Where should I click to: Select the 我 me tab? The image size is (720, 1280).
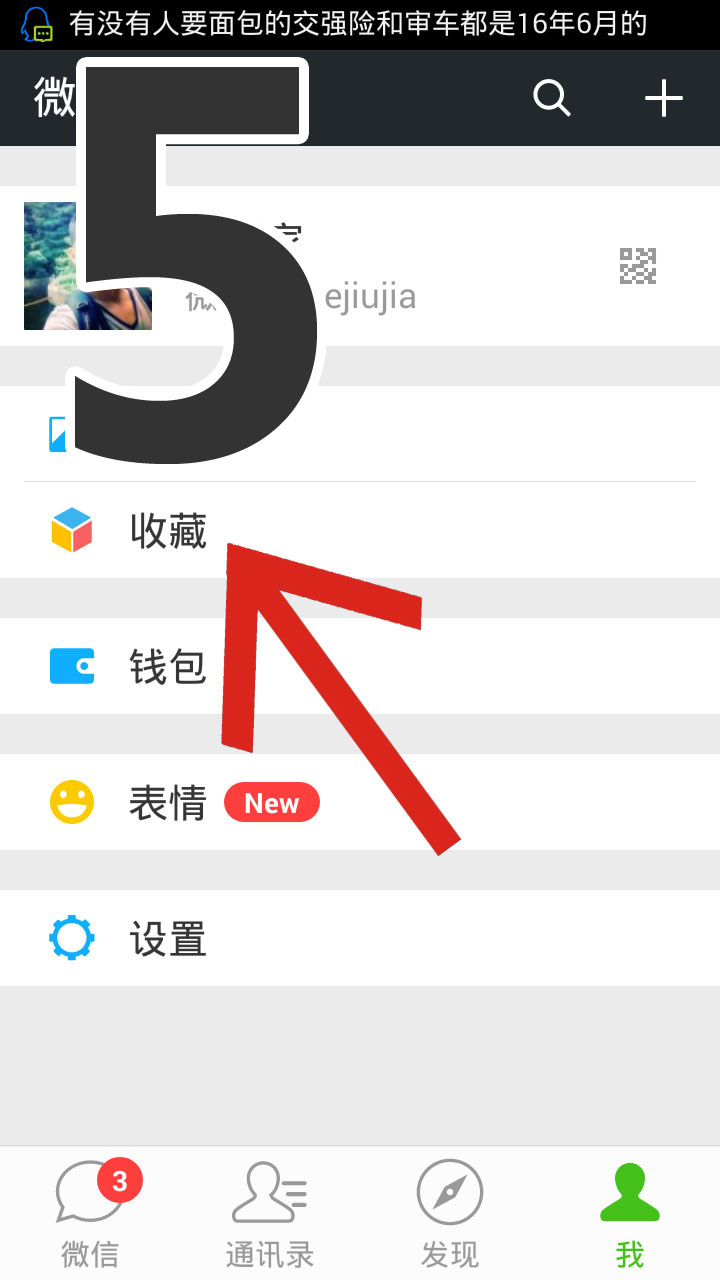630,1214
